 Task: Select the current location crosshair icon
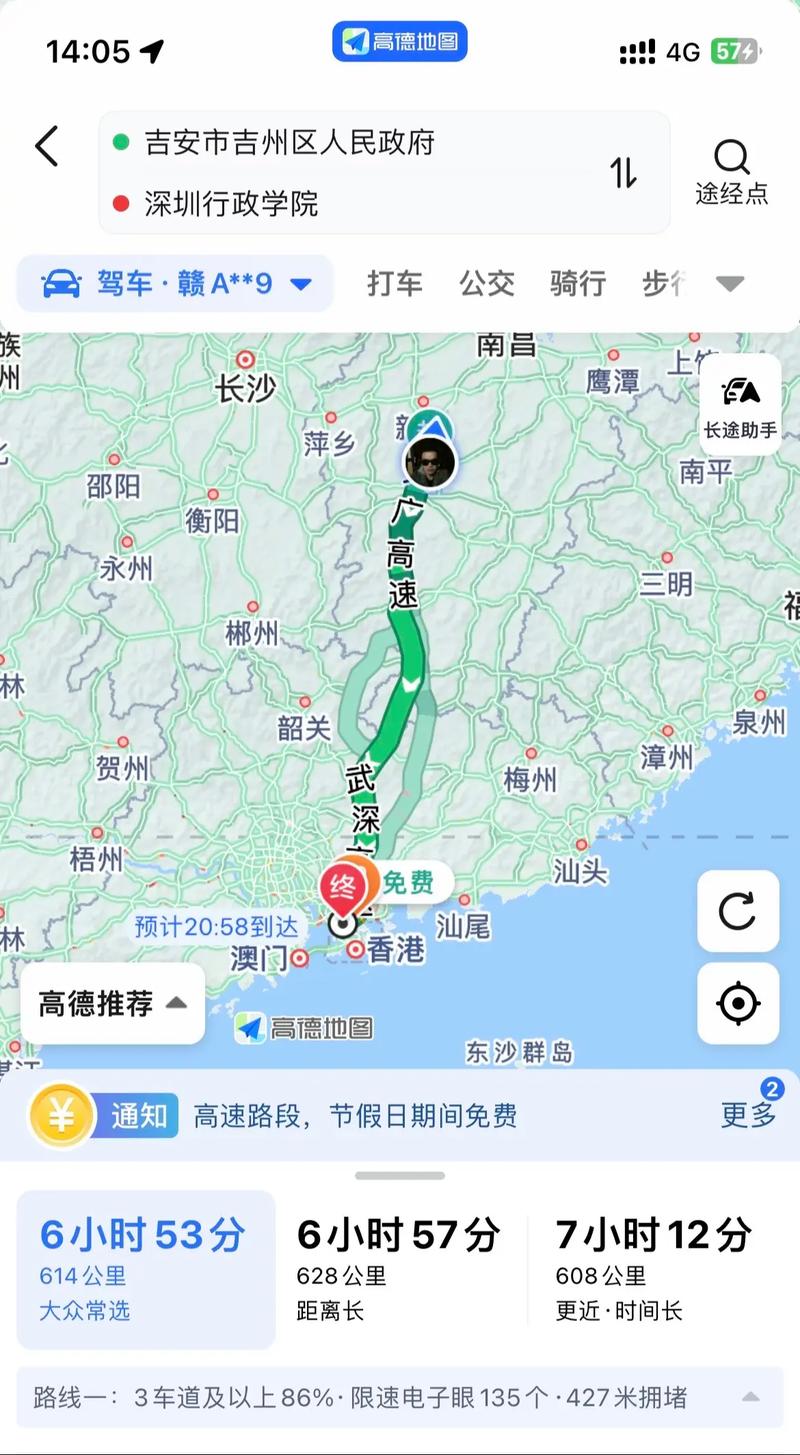point(738,1002)
